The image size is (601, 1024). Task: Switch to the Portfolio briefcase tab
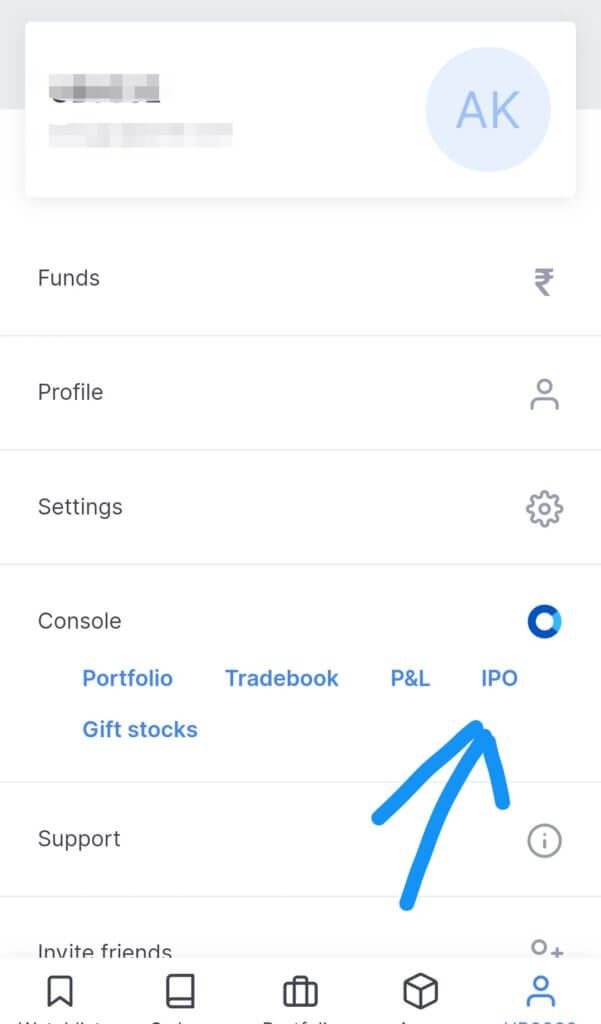[x=300, y=993]
